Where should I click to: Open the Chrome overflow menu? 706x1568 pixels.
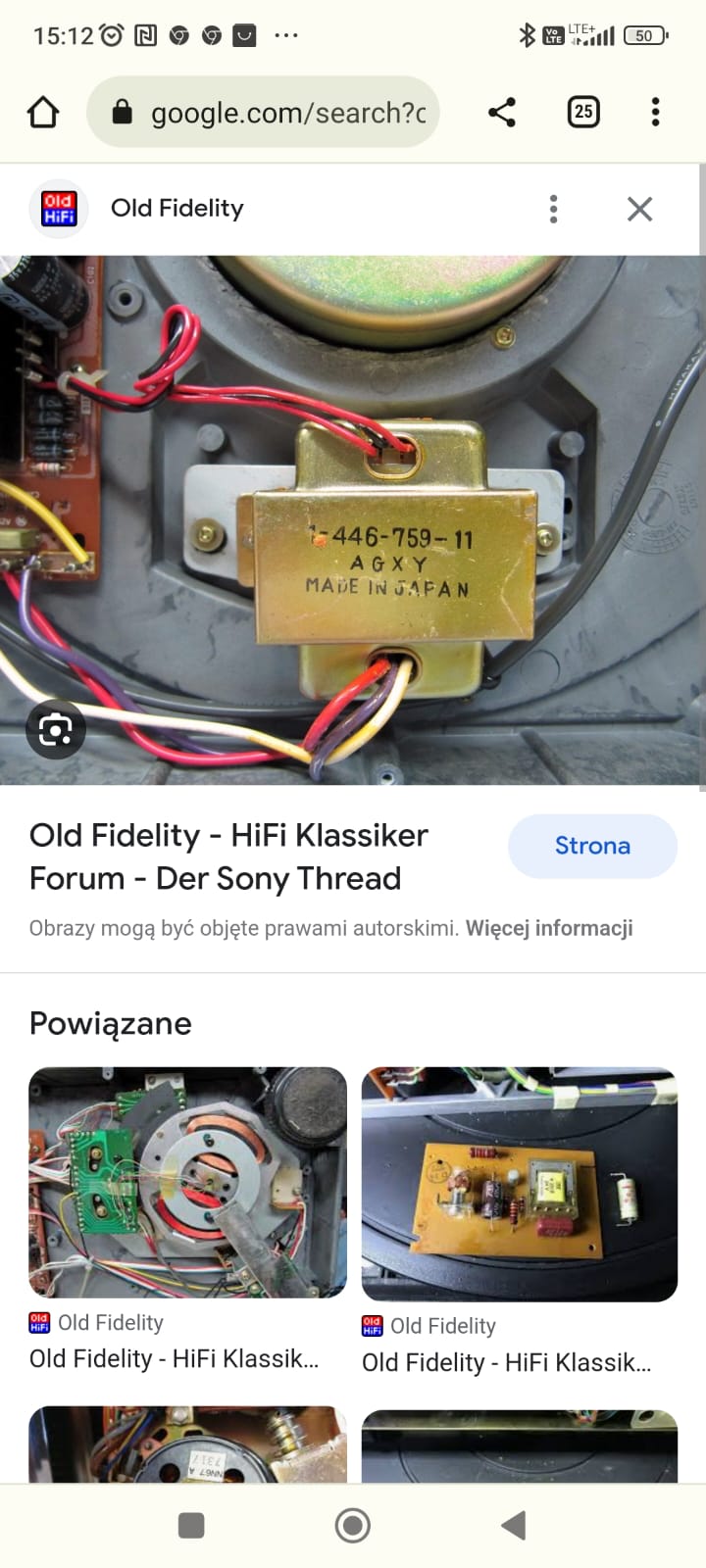(x=655, y=112)
